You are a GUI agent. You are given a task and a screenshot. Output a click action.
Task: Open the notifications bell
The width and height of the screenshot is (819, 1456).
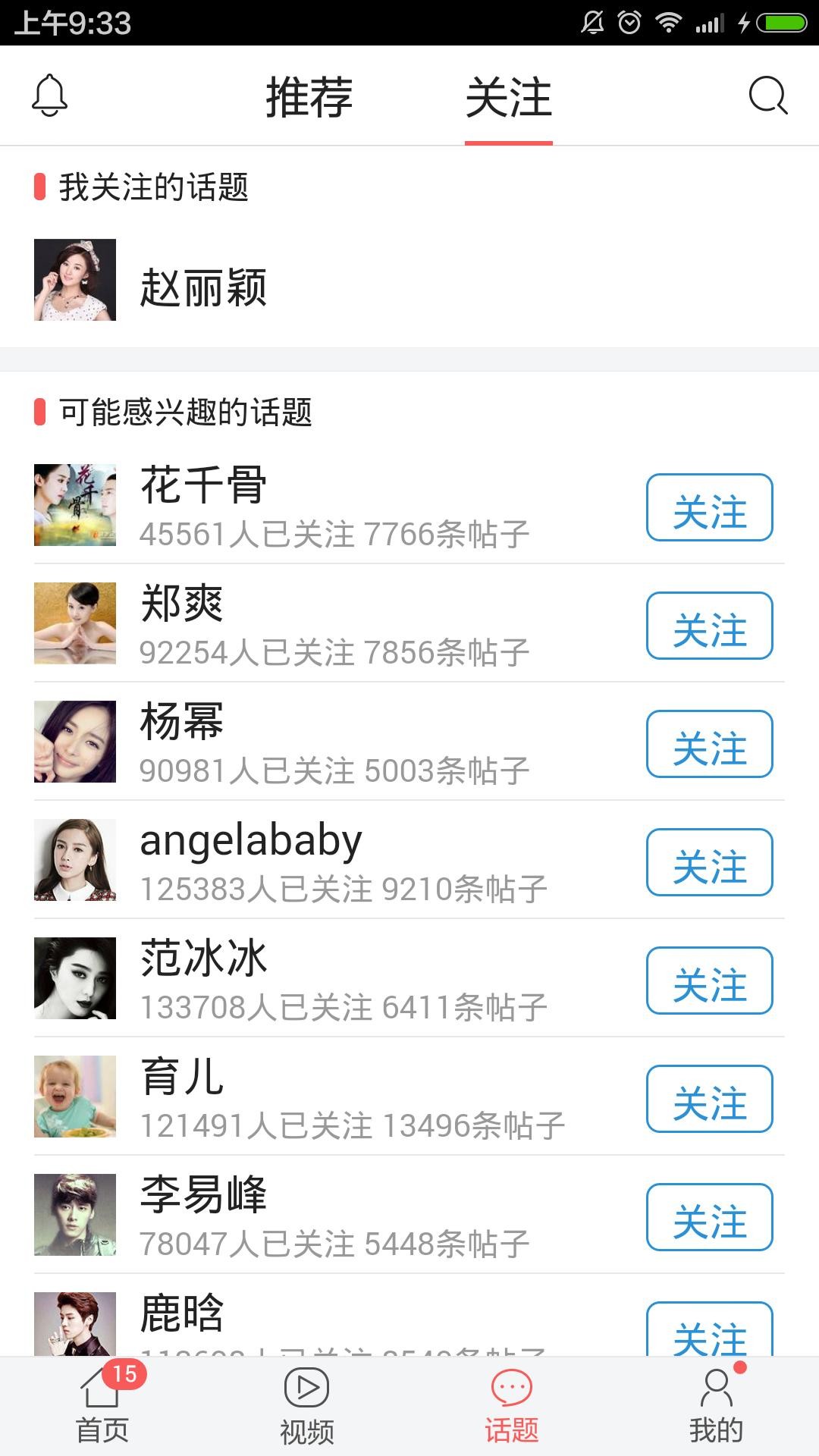pos(49,96)
